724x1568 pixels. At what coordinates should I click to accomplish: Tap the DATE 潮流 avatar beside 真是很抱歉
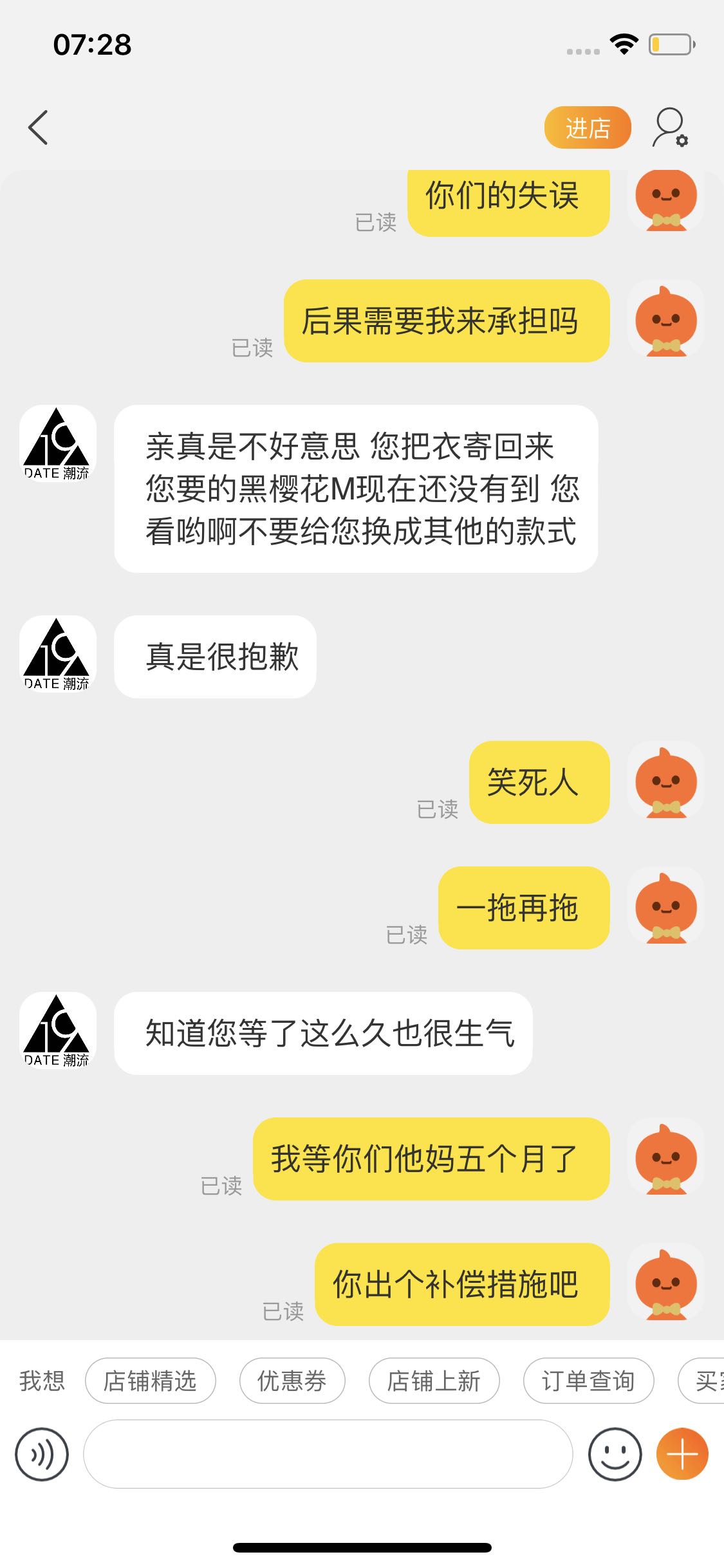(58, 654)
